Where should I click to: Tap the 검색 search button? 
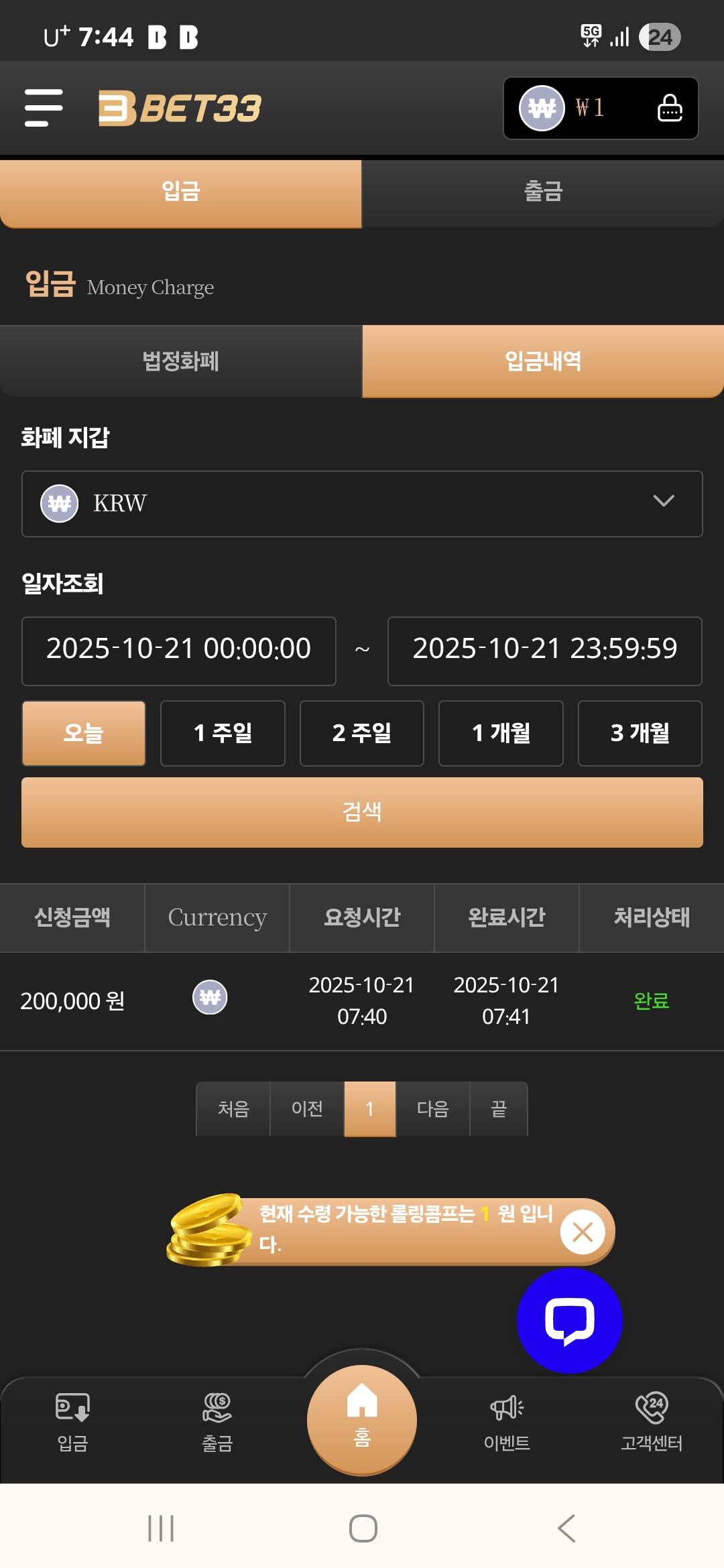pos(362,812)
